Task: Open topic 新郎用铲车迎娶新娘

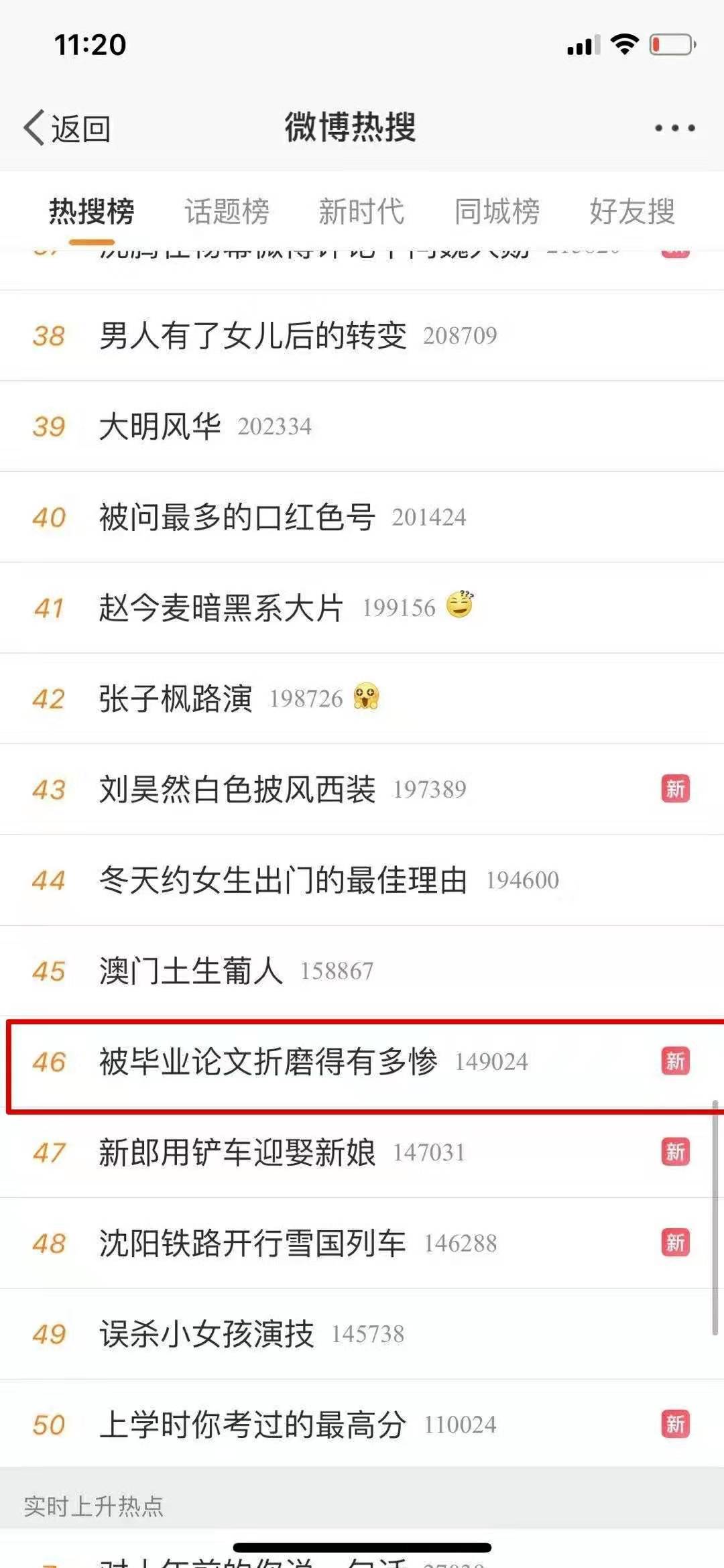Action: pyautogui.click(x=237, y=1152)
